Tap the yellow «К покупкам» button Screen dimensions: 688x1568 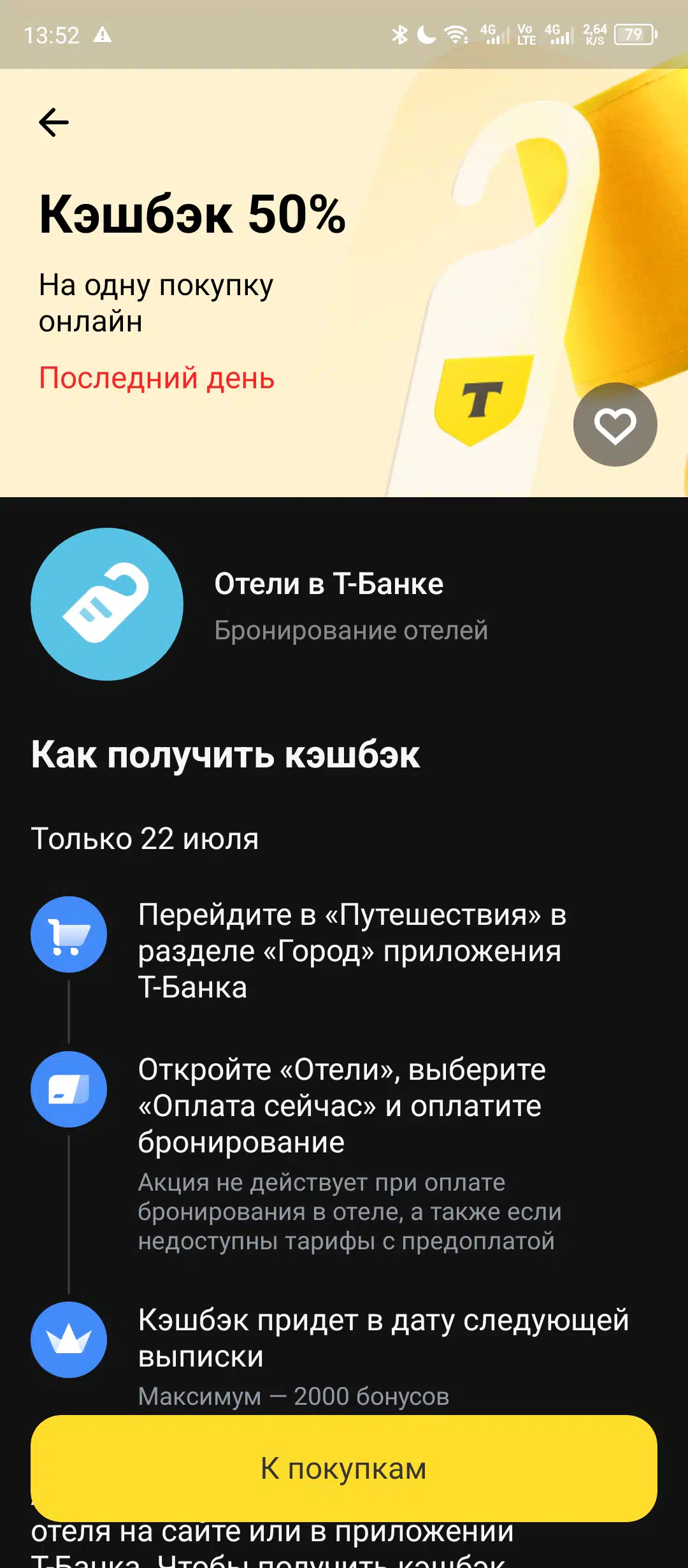(344, 1469)
